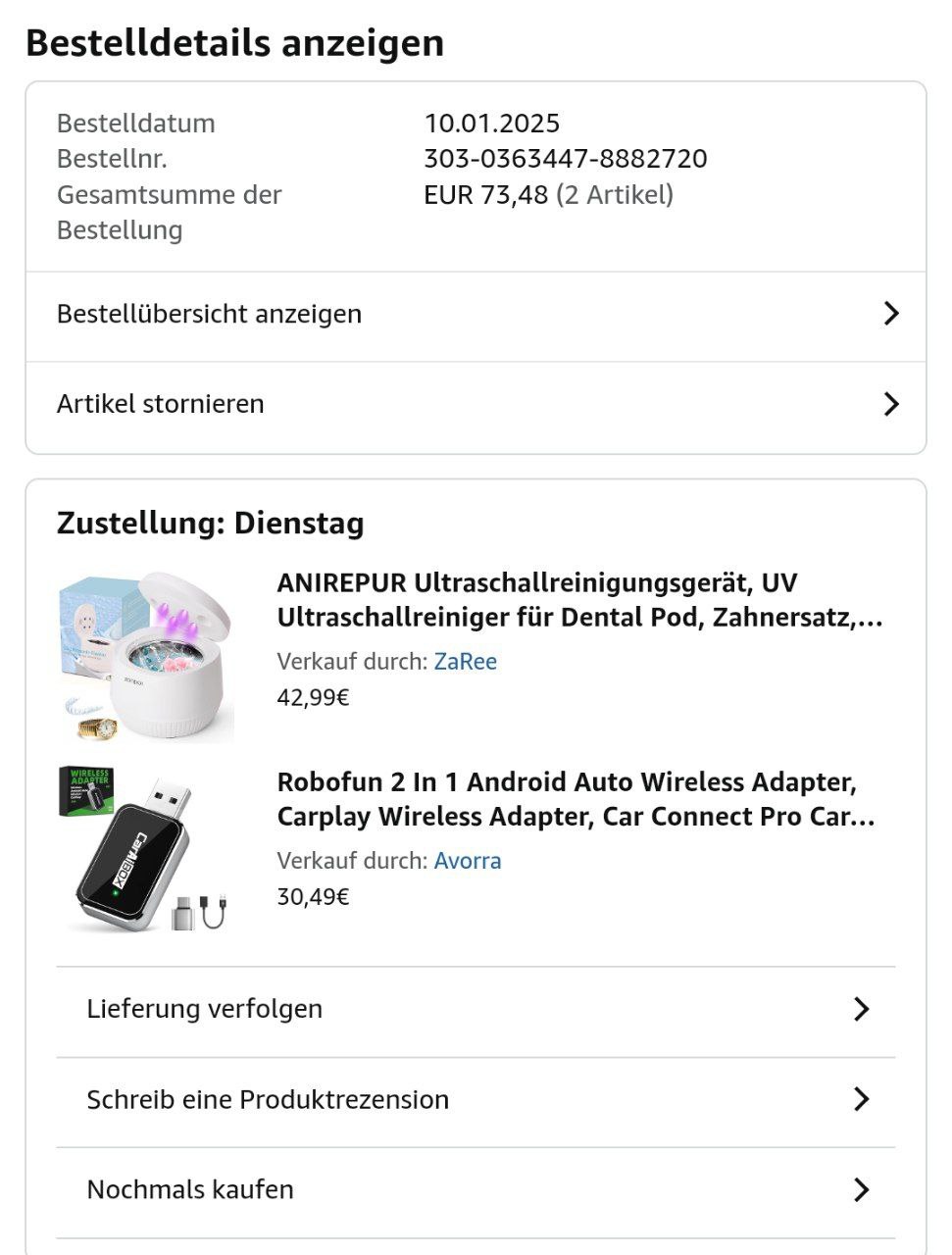Image resolution: width=952 pixels, height=1255 pixels.
Task: View seller Avorra
Action: pyautogui.click(x=468, y=861)
